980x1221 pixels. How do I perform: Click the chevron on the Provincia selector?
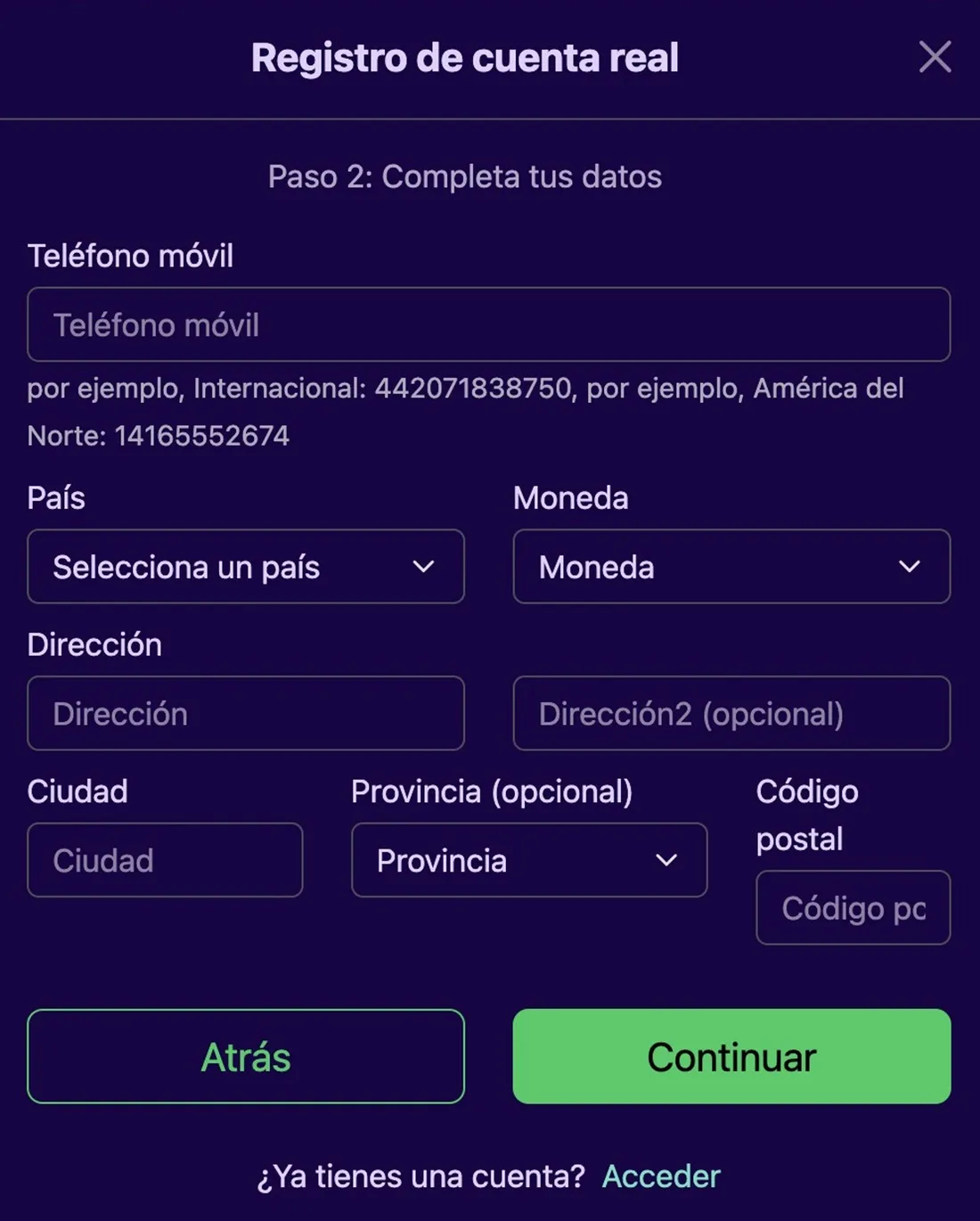click(x=666, y=860)
